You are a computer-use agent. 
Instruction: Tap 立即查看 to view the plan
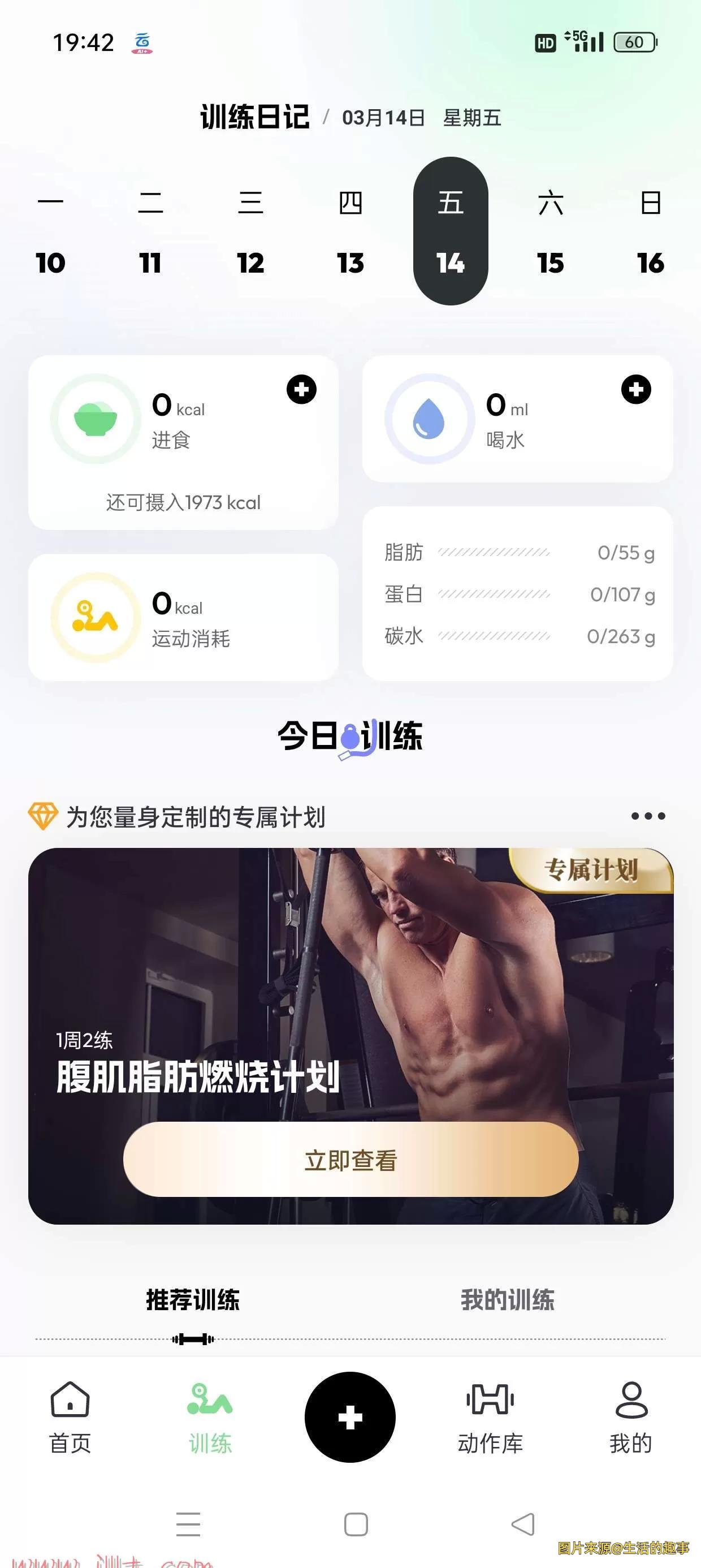point(350,1160)
